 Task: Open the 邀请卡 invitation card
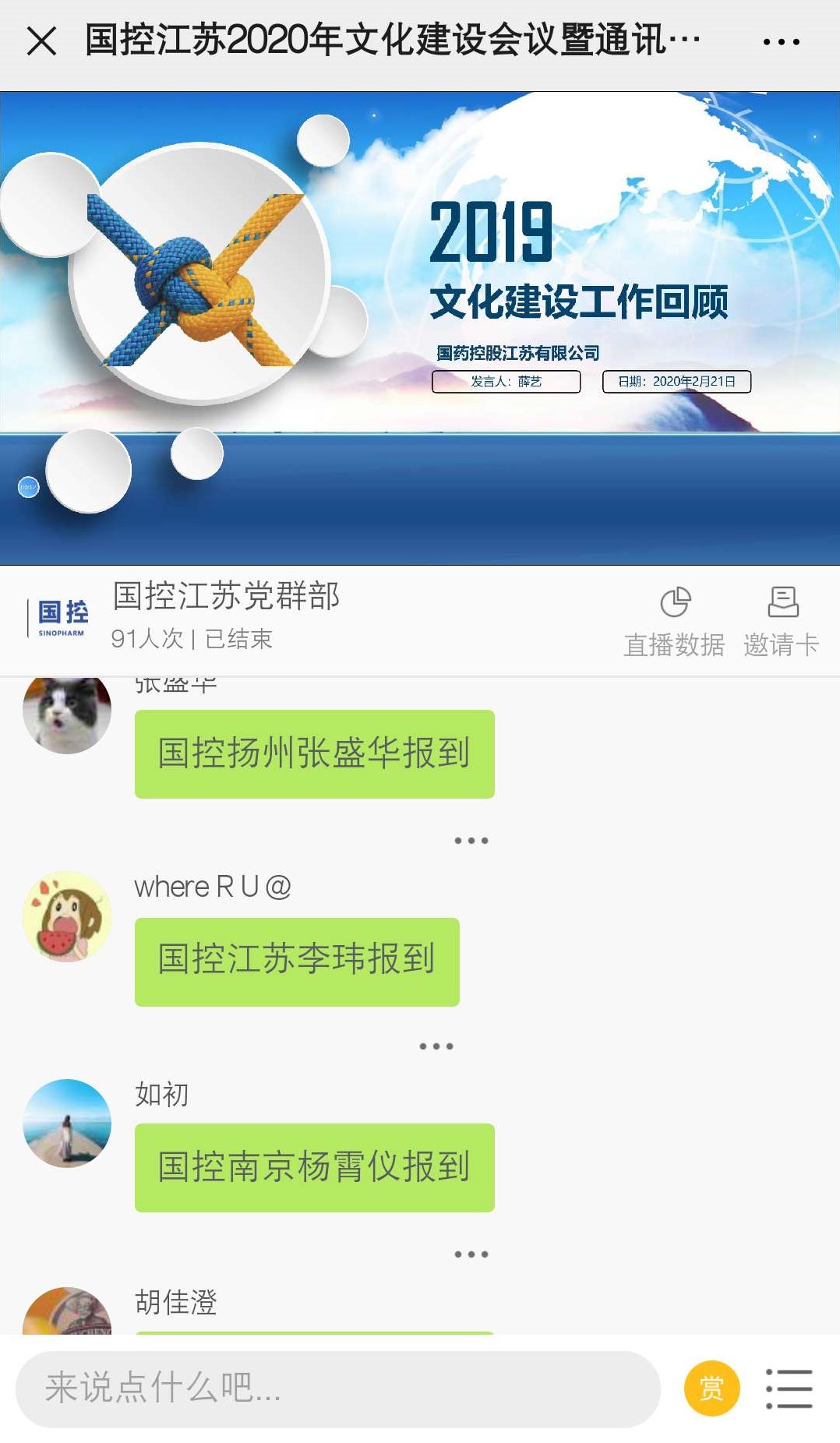click(x=782, y=621)
